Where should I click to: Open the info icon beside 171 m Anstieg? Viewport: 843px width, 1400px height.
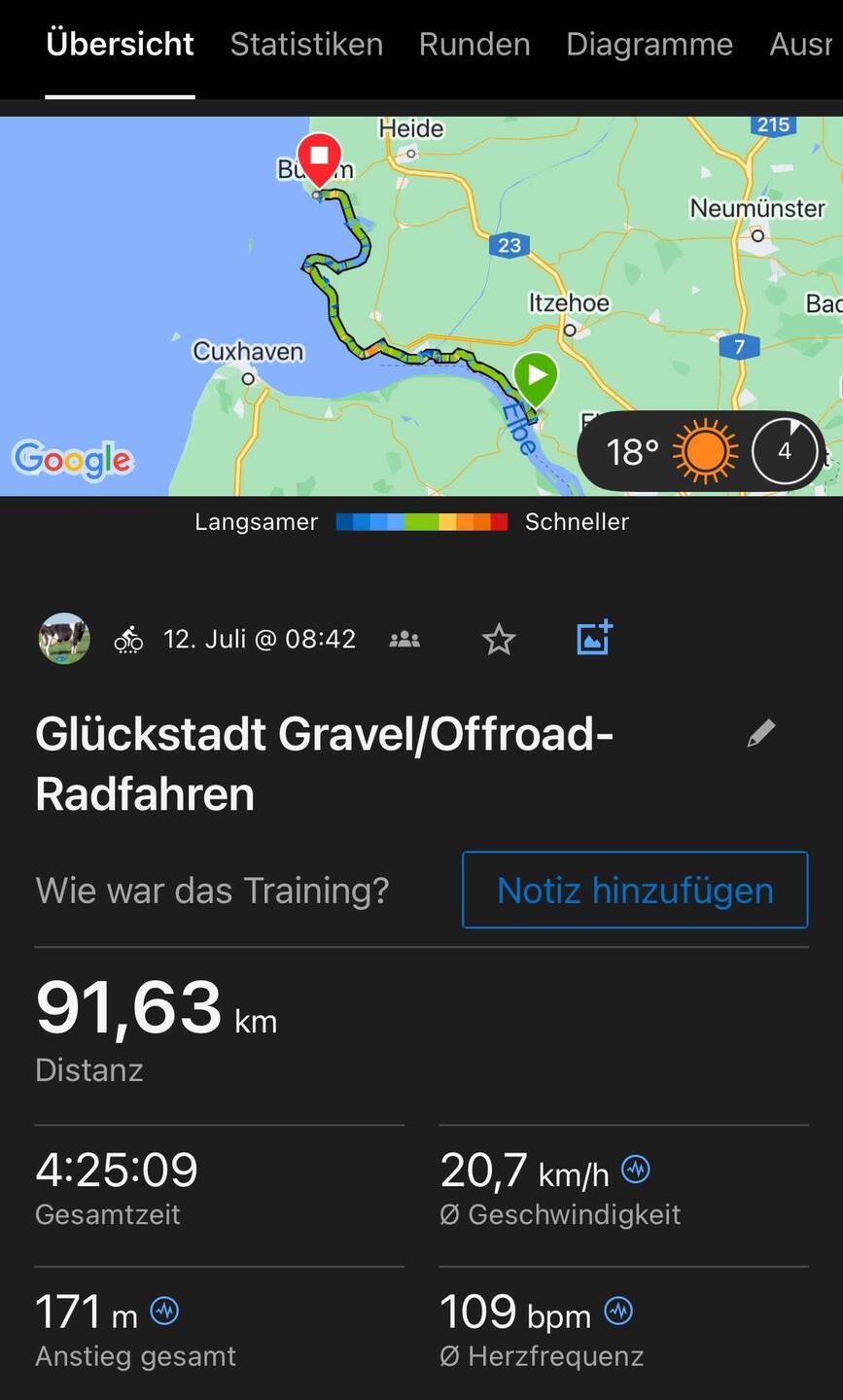coord(164,1312)
